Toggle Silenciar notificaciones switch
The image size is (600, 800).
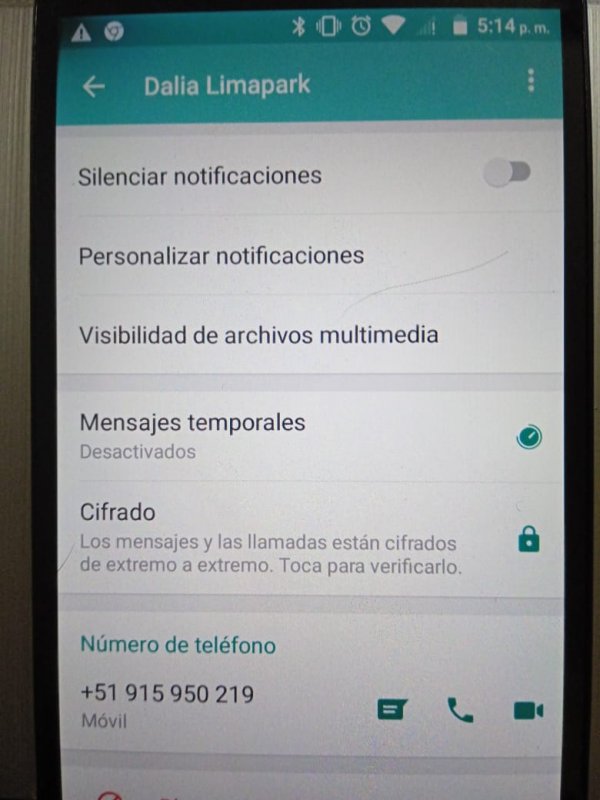click(507, 174)
